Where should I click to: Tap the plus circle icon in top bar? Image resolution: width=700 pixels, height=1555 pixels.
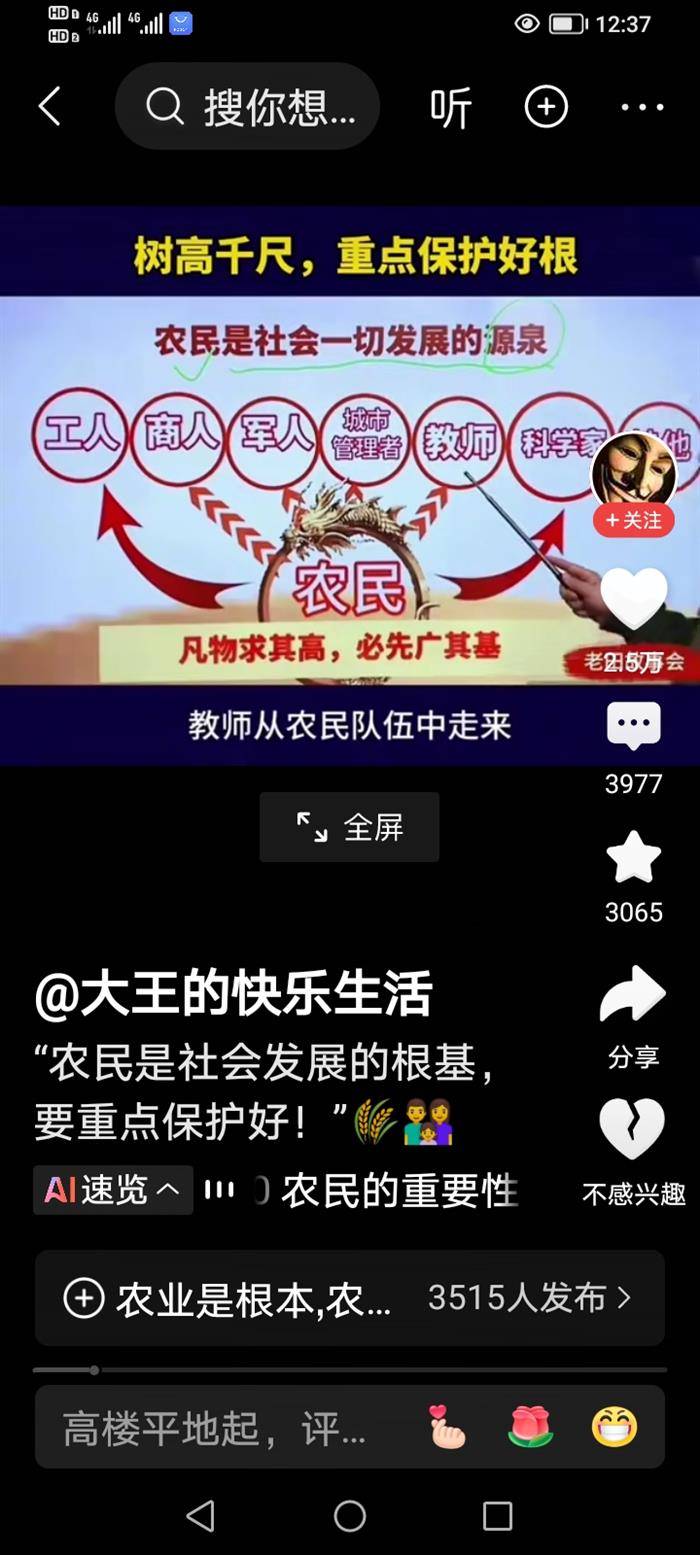click(546, 107)
